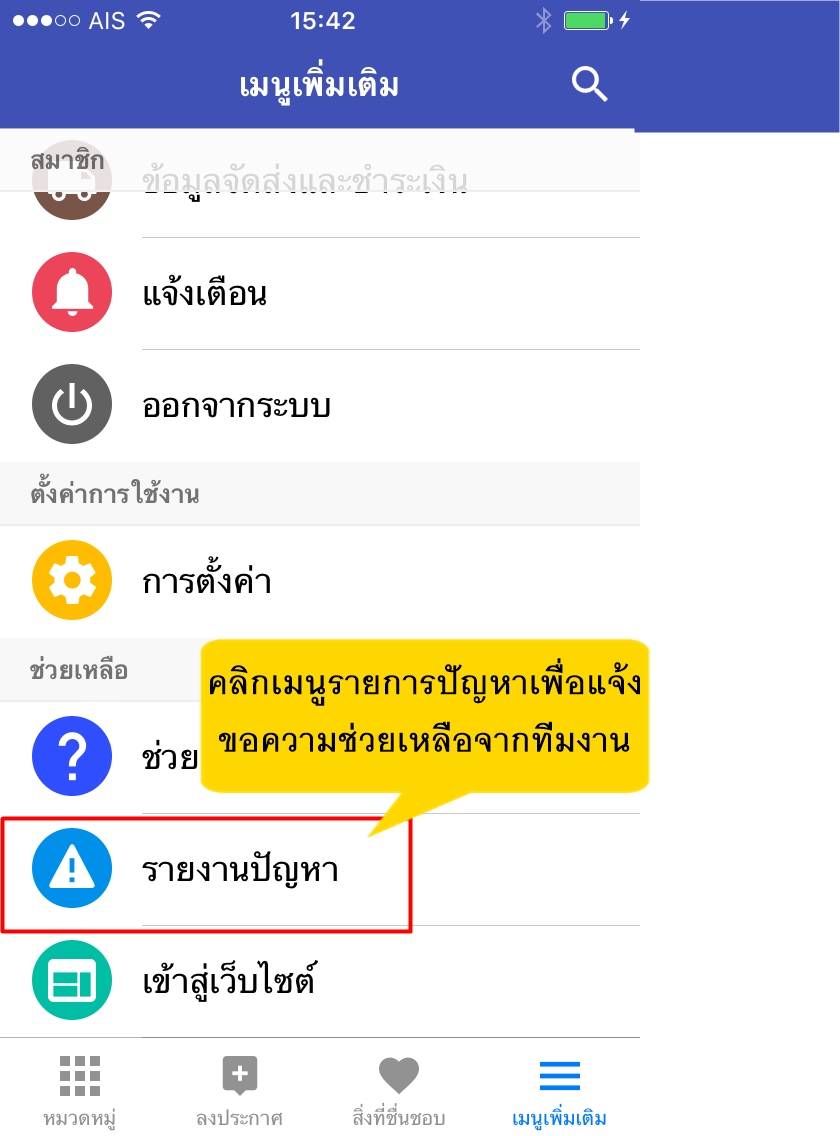Screen dimensions: 840x1136
Task: Select ออกจากระบบ to log out
Action: pos(320,406)
